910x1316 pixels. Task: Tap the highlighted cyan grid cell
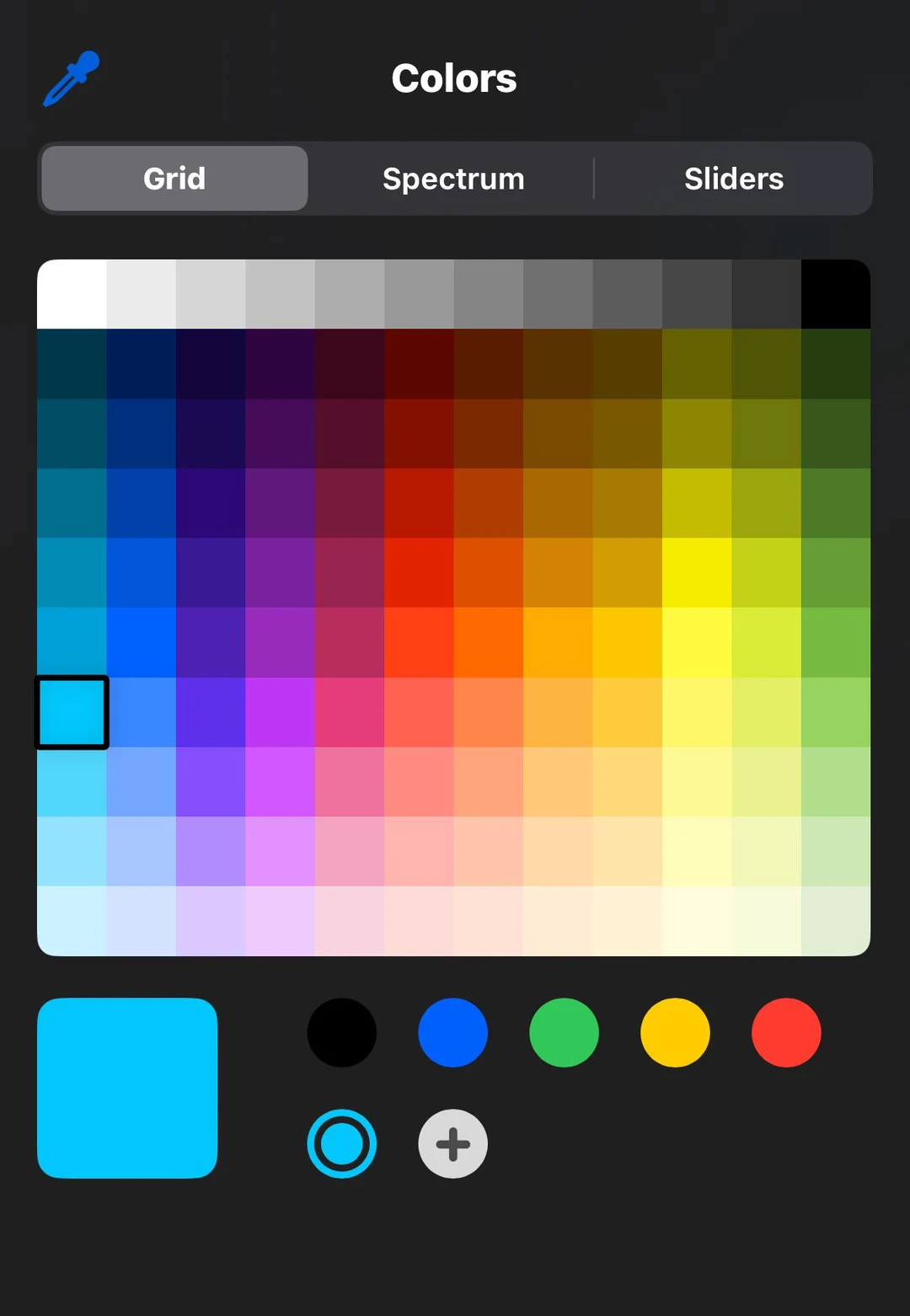click(72, 712)
